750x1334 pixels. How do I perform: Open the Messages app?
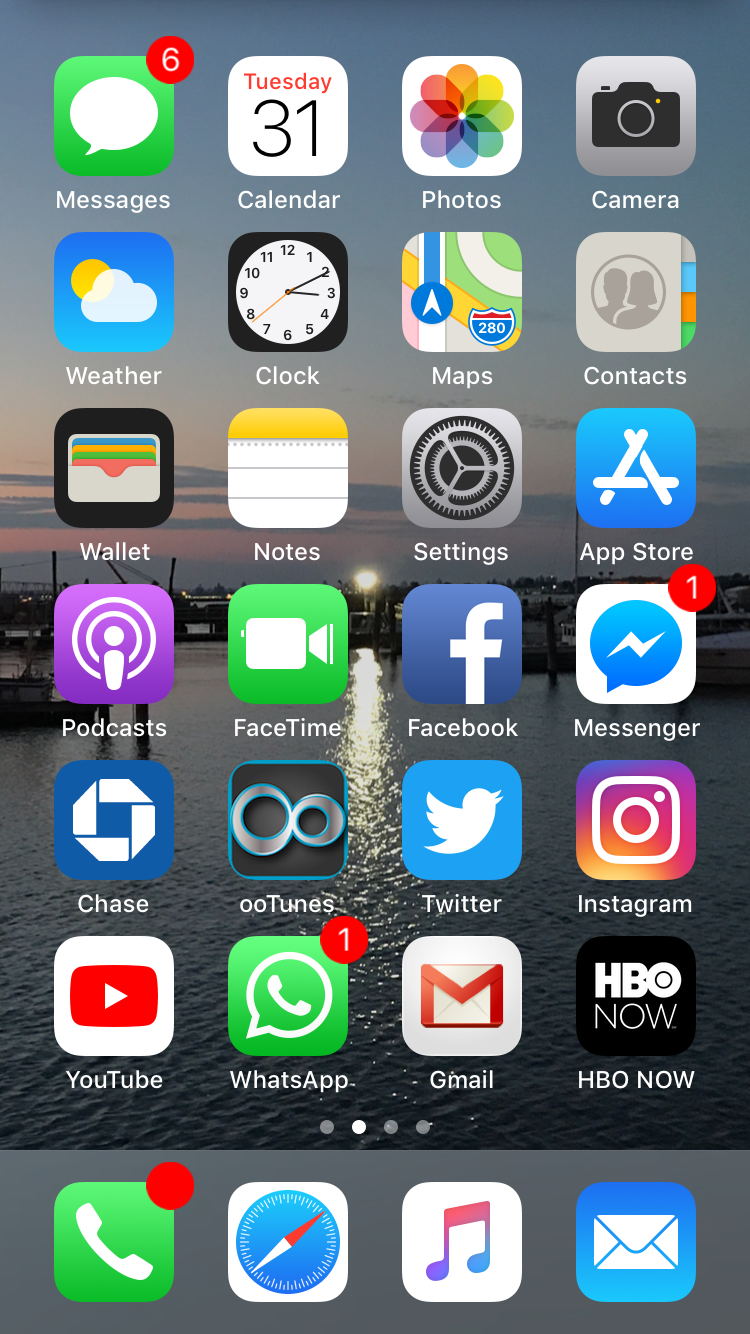point(114,116)
